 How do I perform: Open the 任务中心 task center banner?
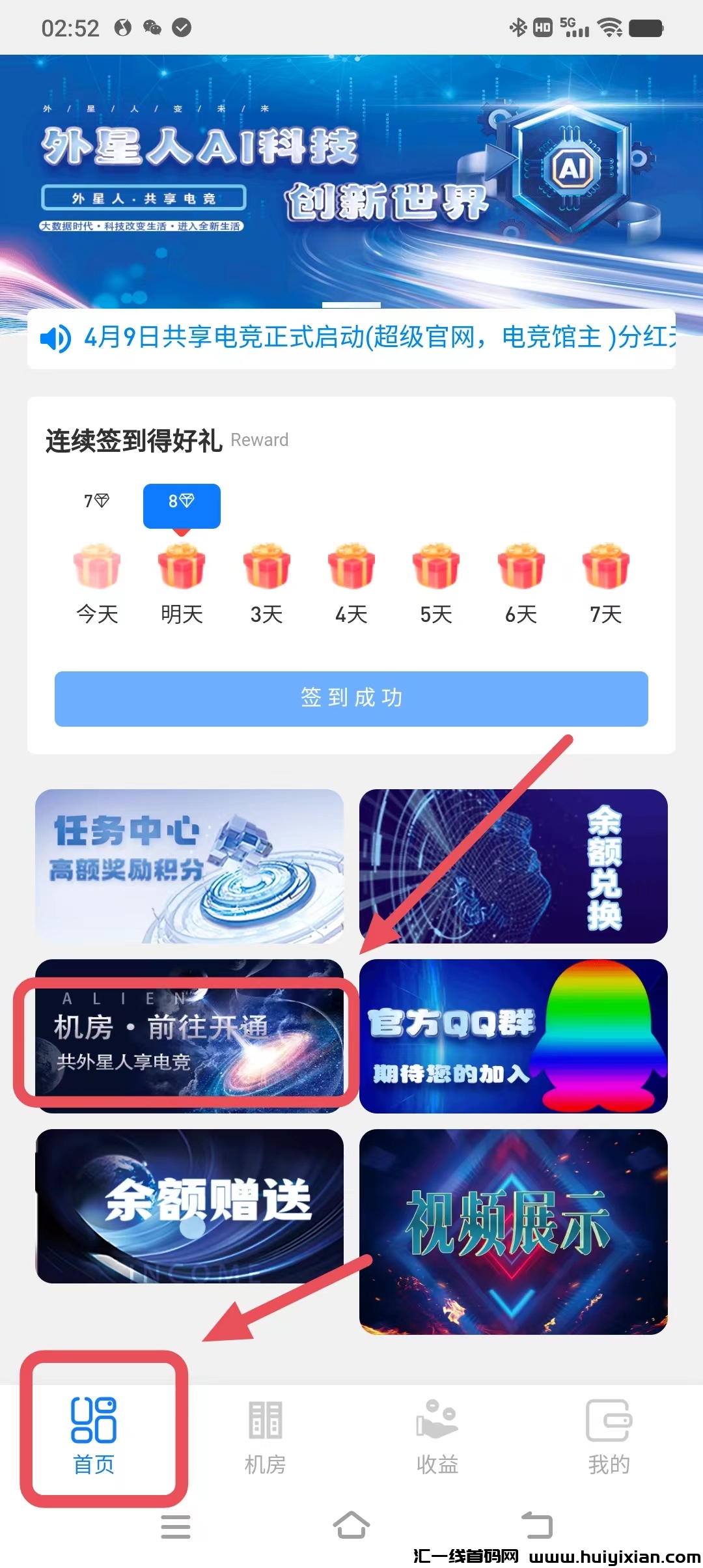pos(189,866)
